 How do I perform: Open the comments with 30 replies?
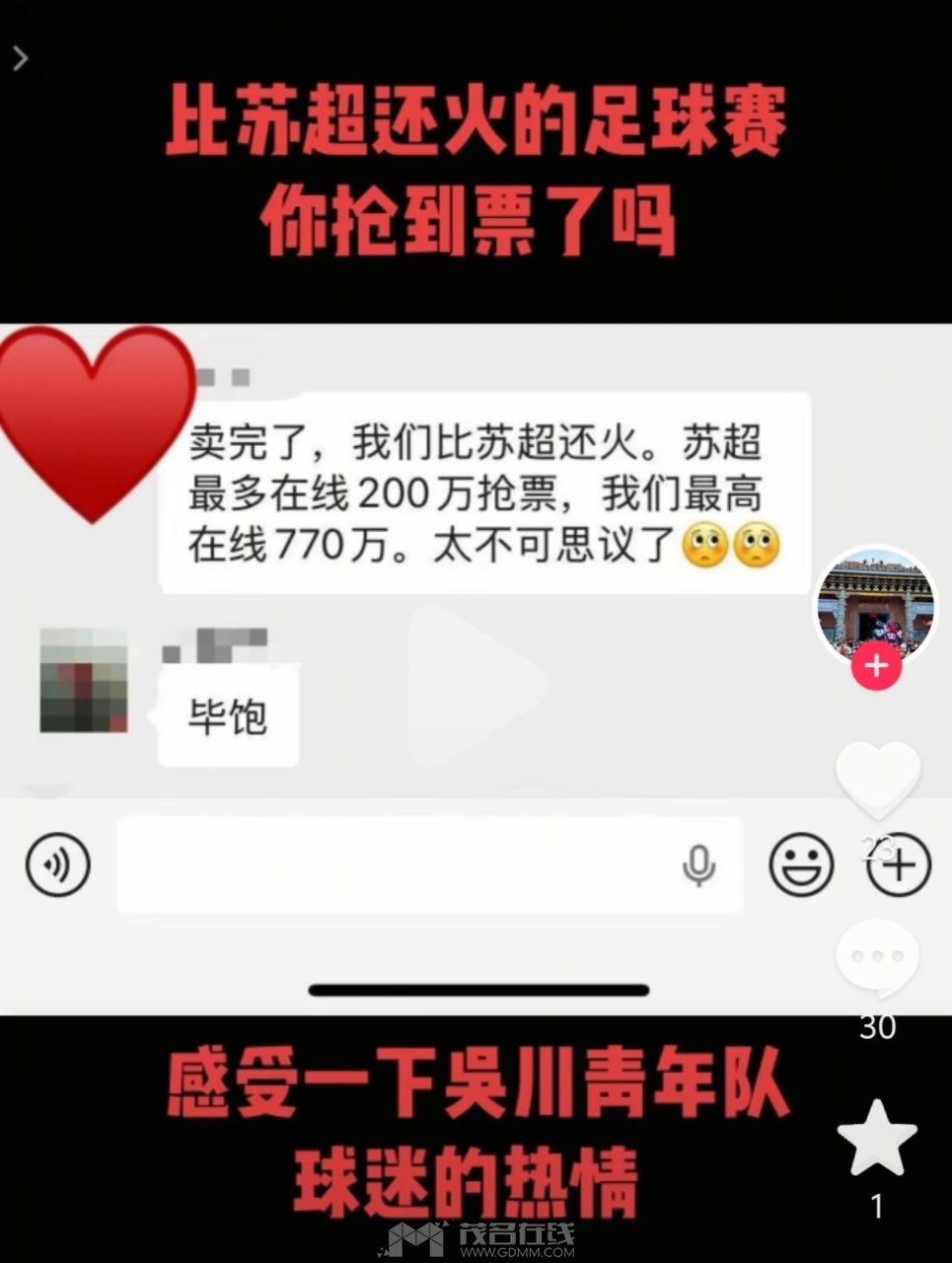[x=877, y=958]
